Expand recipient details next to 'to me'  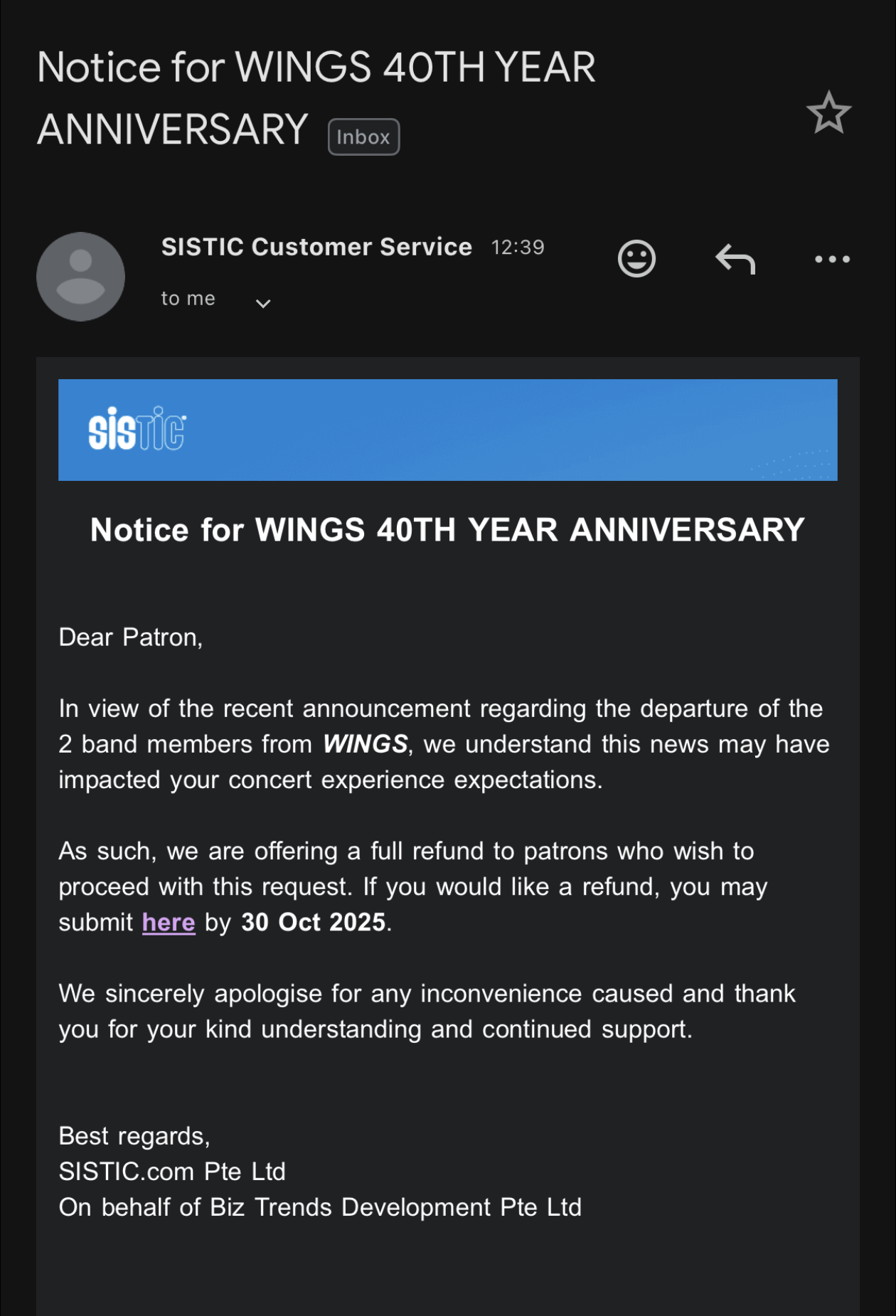[x=263, y=304]
